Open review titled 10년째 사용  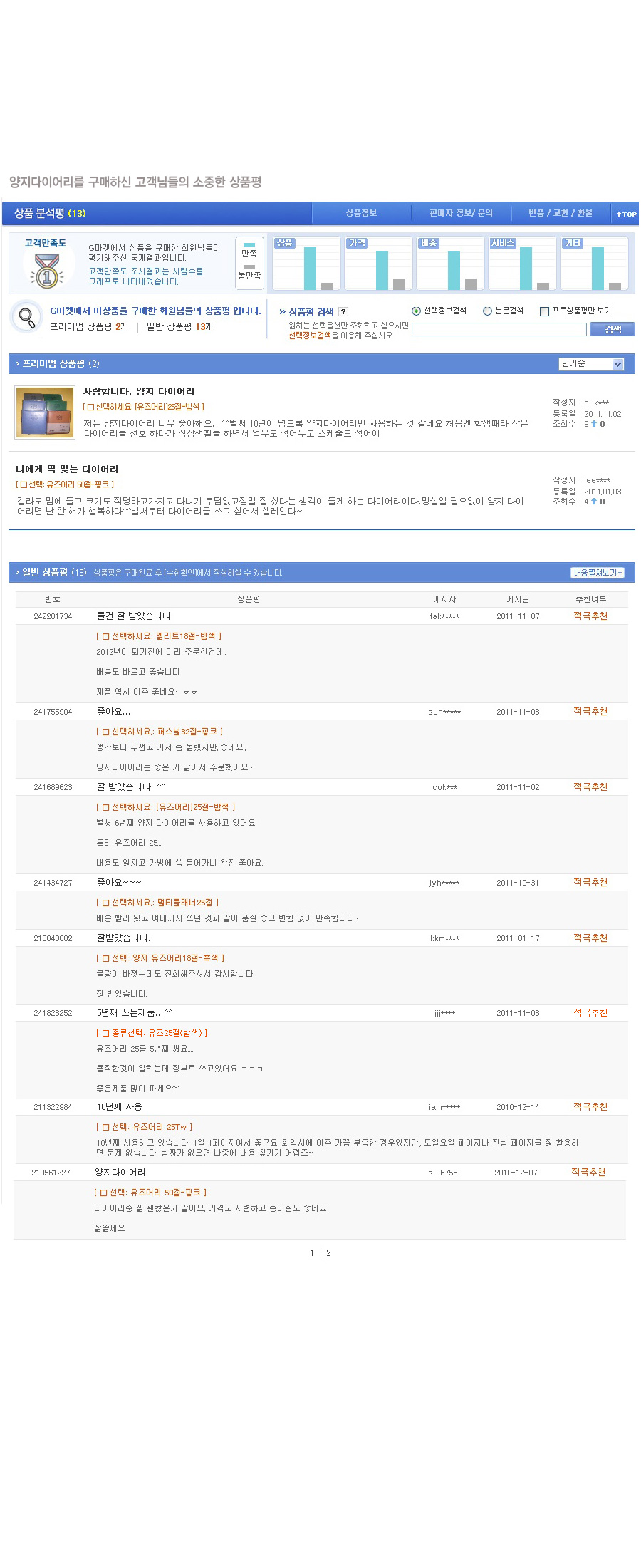coord(119,1106)
